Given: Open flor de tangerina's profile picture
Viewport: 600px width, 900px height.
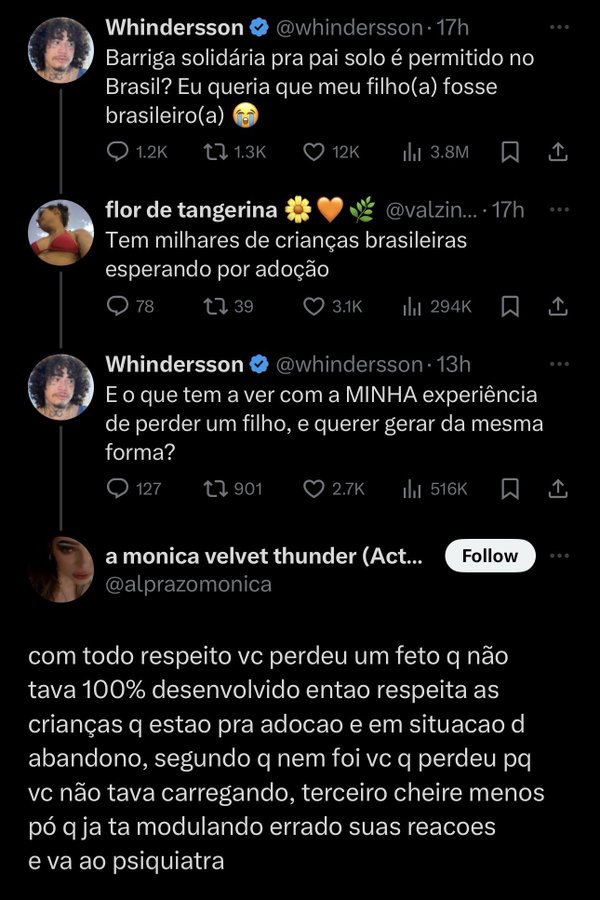Looking at the screenshot, I should (60, 232).
